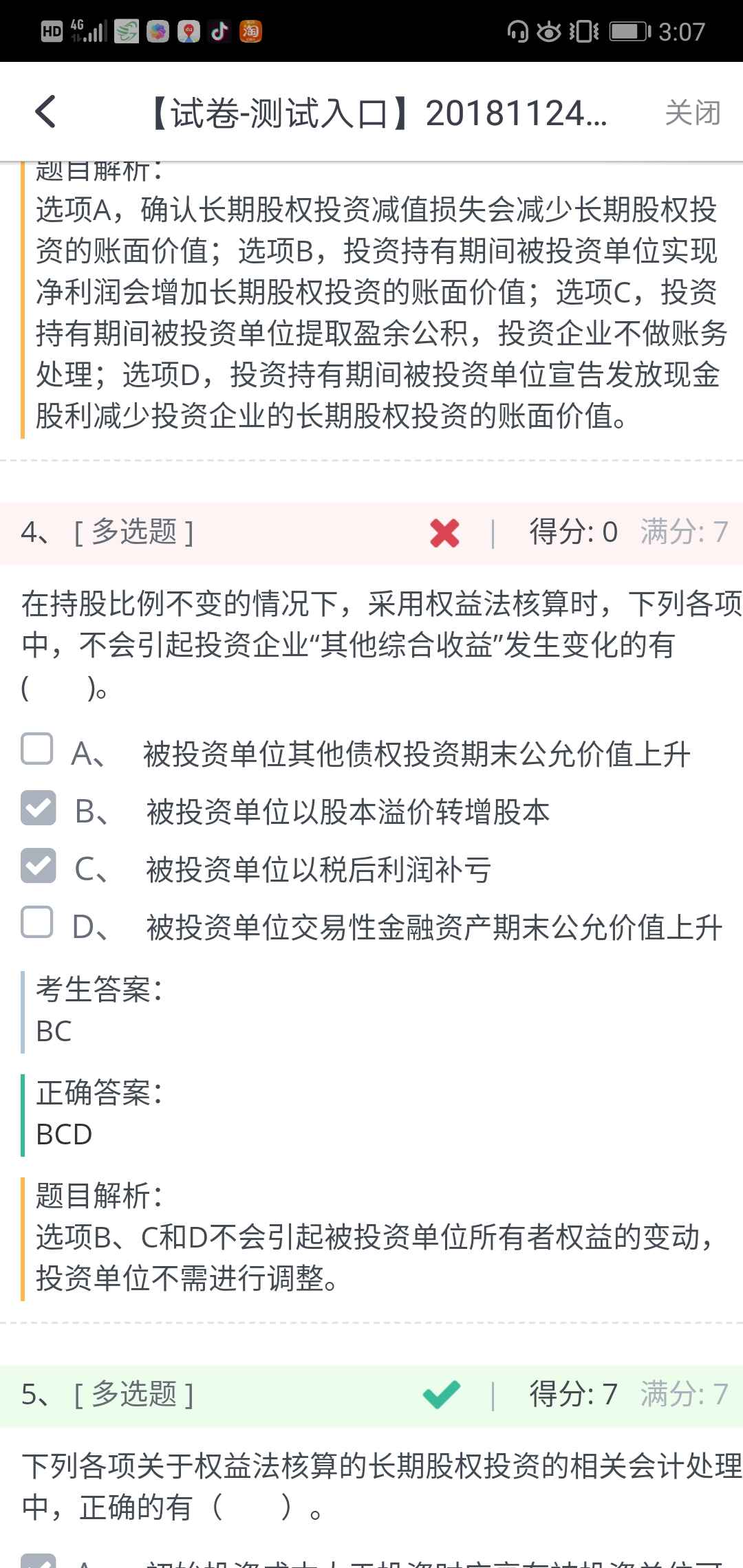Tap the student answer BC text
Screen dimensions: 743x1568
click(54, 1031)
